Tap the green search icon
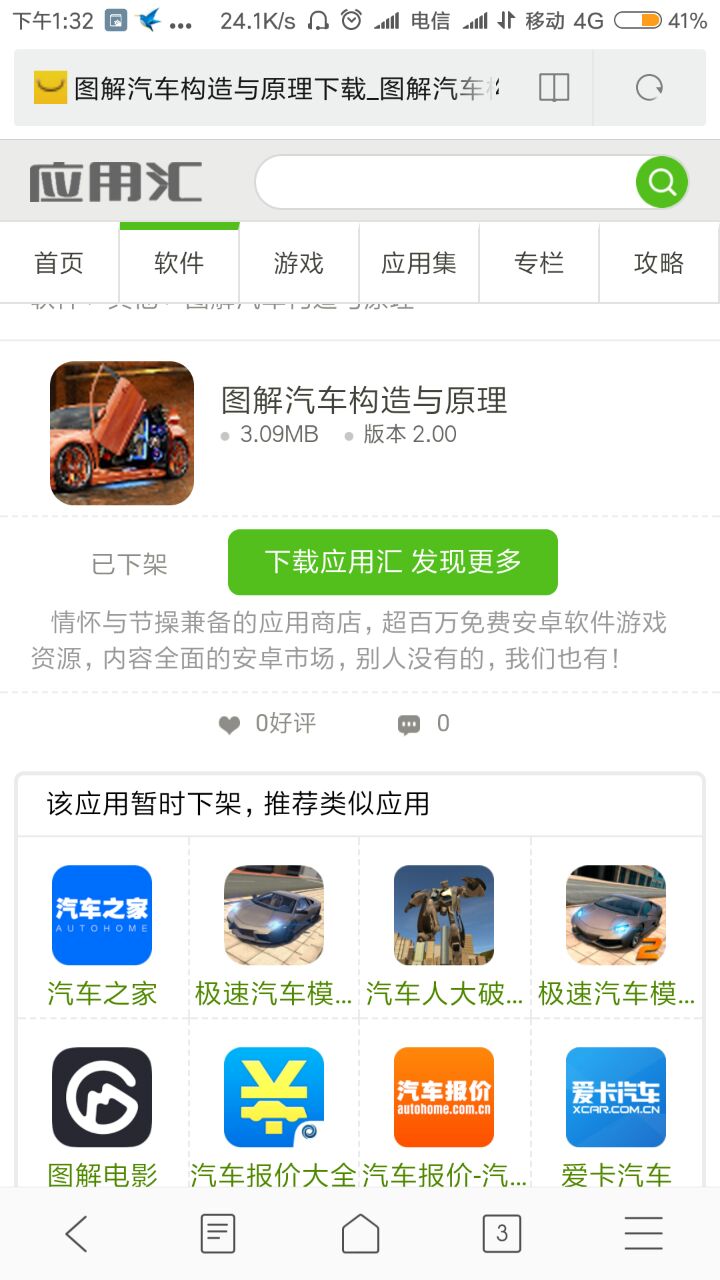 pos(662,183)
